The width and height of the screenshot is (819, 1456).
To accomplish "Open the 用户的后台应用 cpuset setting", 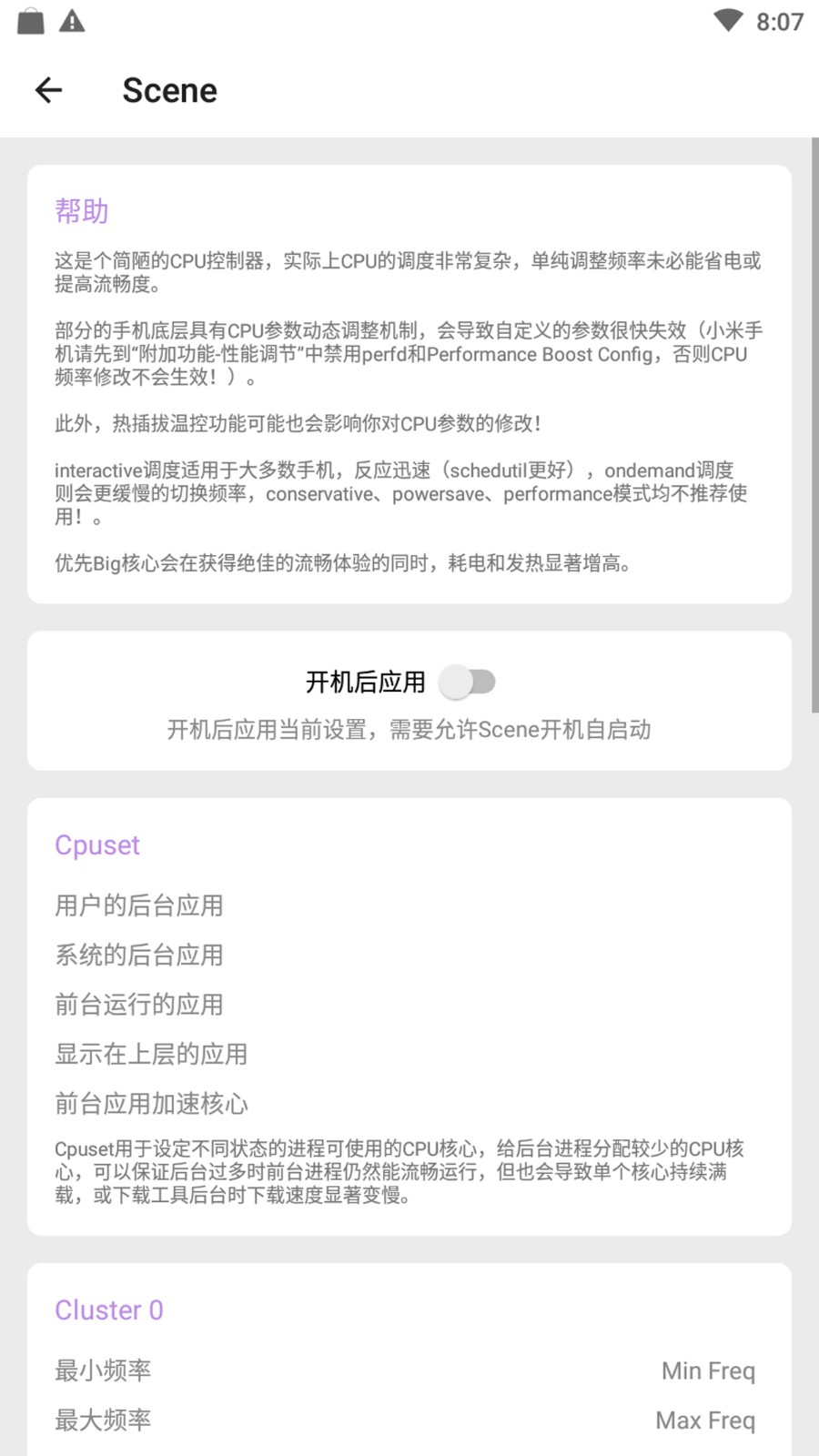I will 409,905.
